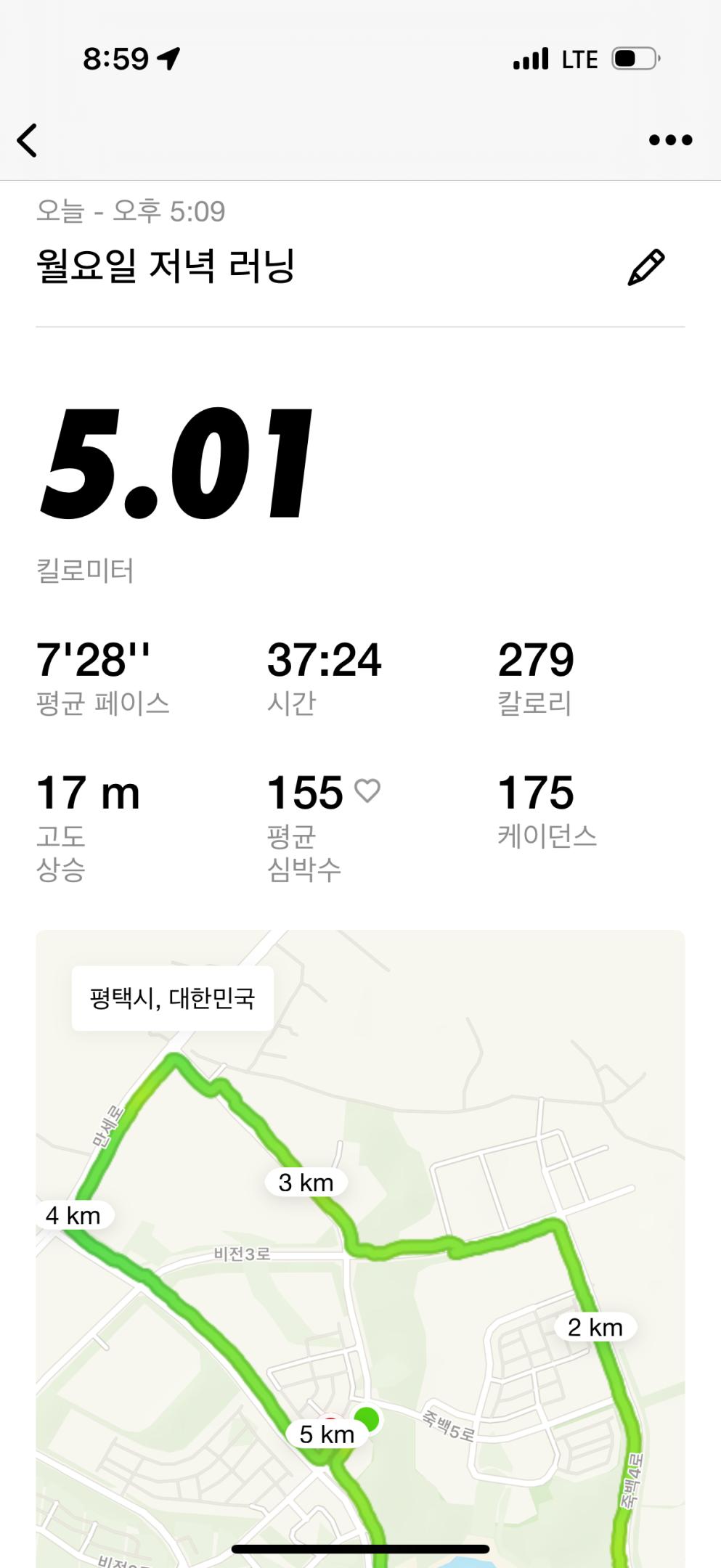Expand run details via chevron at top left
The height and width of the screenshot is (1568, 721).
pyautogui.click(x=28, y=140)
